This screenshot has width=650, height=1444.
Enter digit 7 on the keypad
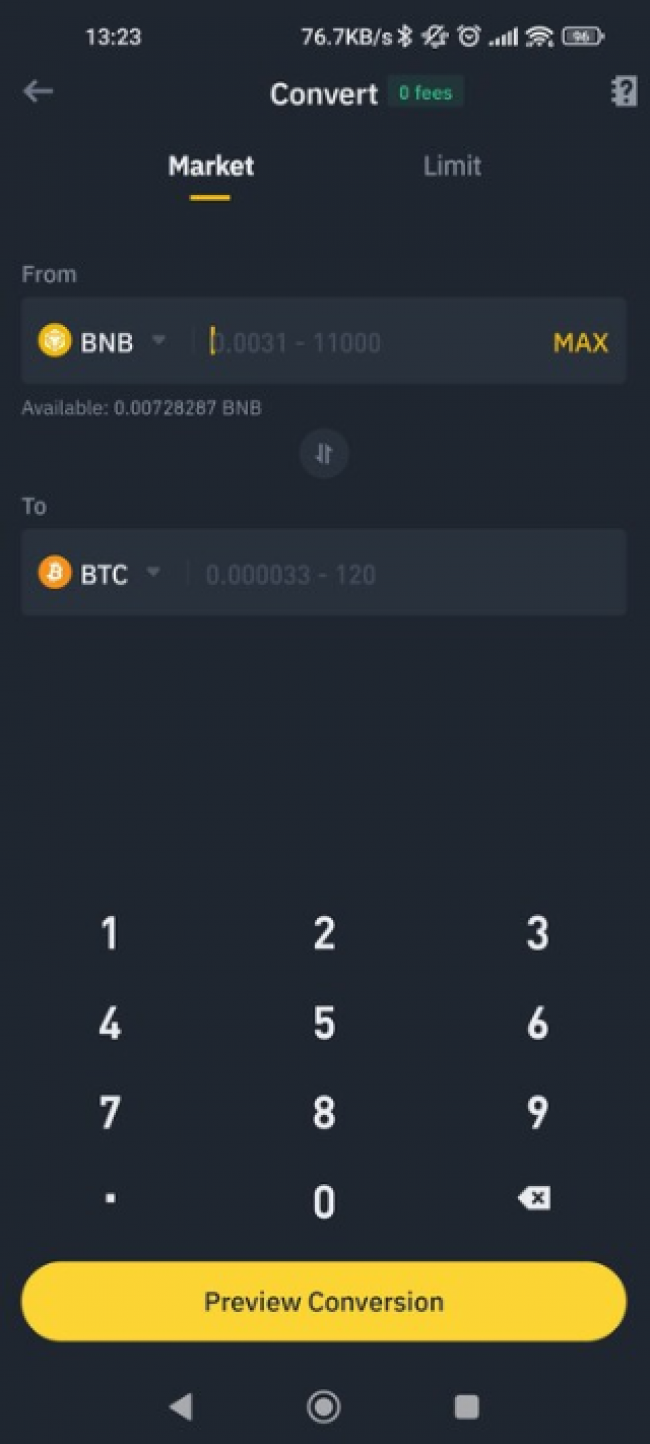pos(110,1112)
